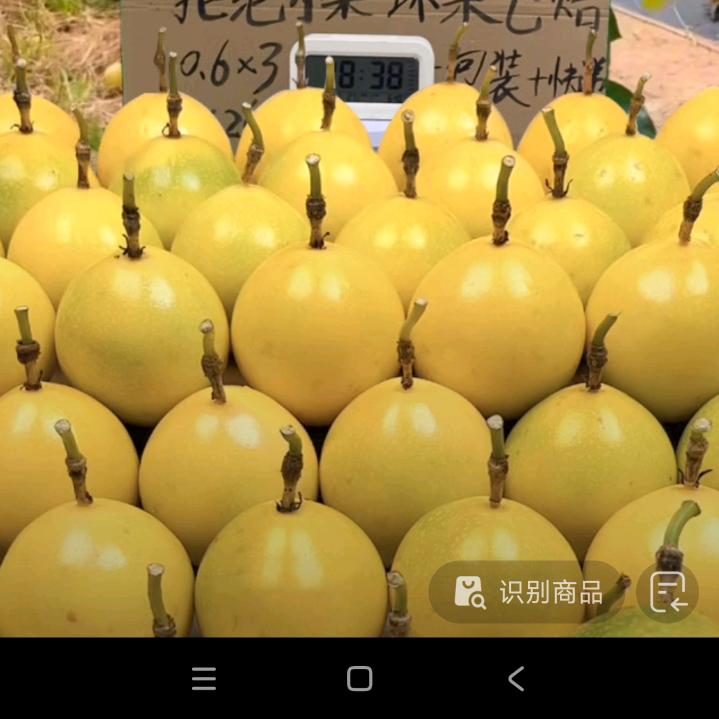Screen dimensions: 719x719
Task: Go back using the system back arrow
Action: (516, 679)
